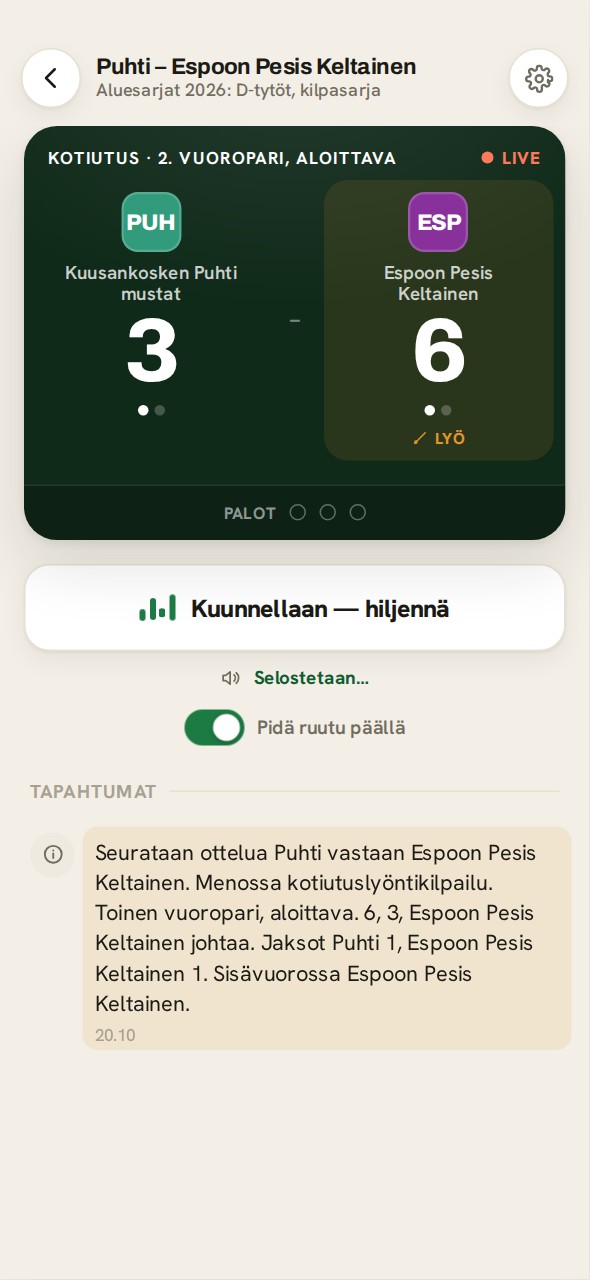Mute the live commentary via Kuunnellaan — hiljennä

pos(295,608)
